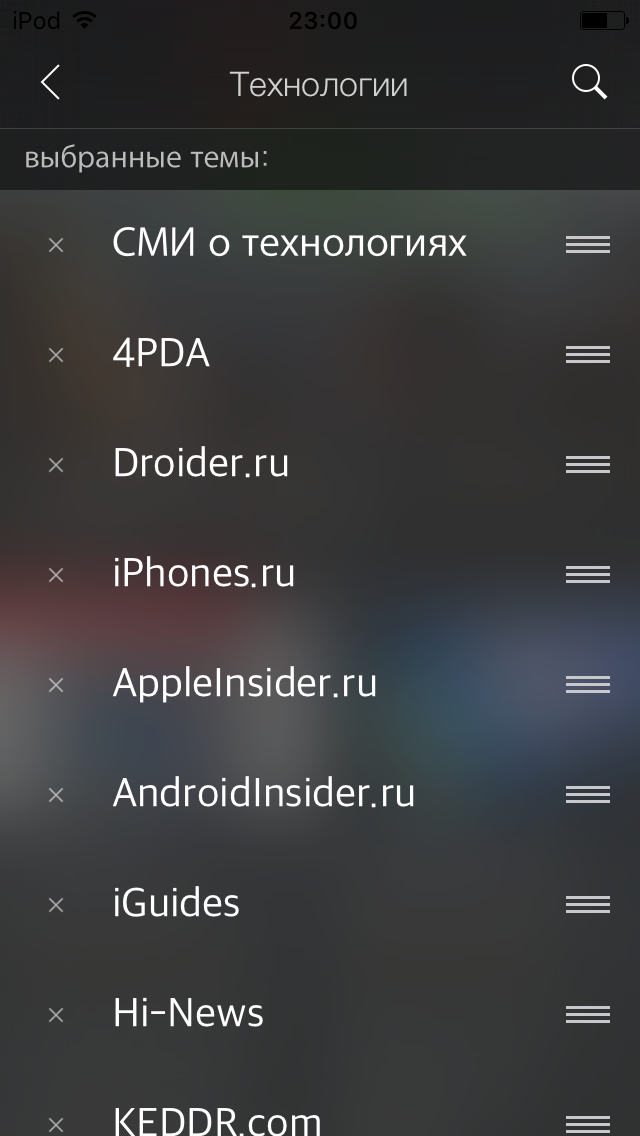Remove Hi-News from the list

(x=56, y=1015)
